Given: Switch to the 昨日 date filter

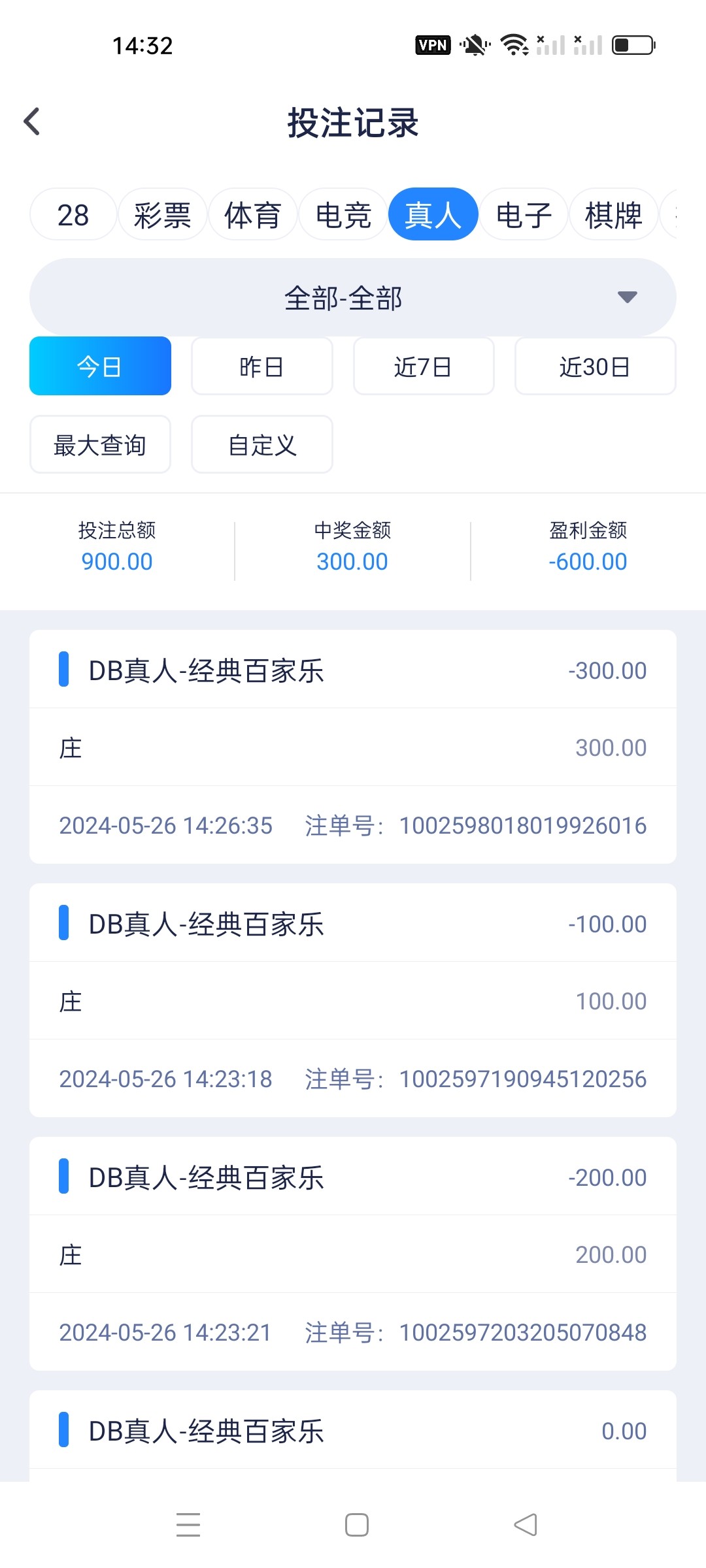Looking at the screenshot, I should tap(261, 367).
